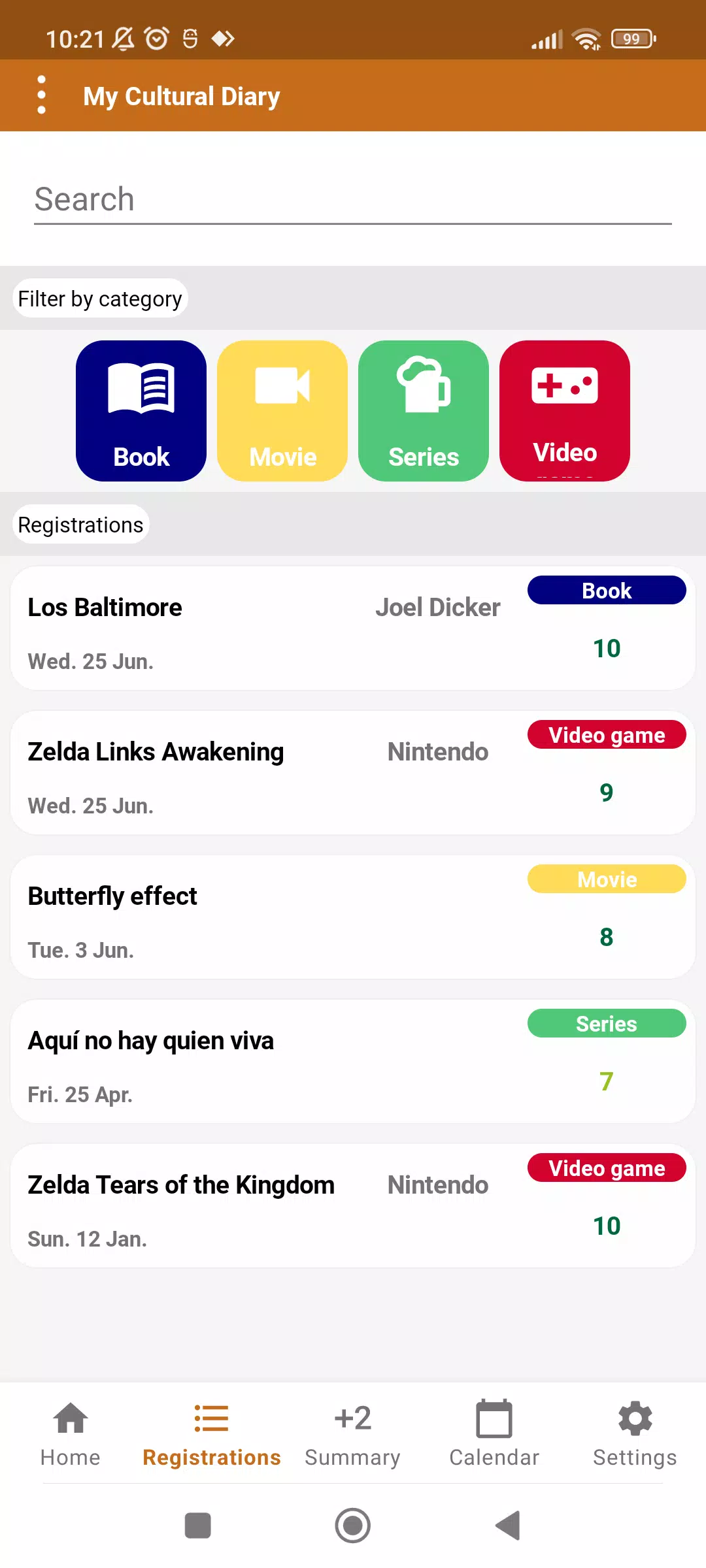Select the Registrations tab
The width and height of the screenshot is (706, 1568).
click(212, 1434)
